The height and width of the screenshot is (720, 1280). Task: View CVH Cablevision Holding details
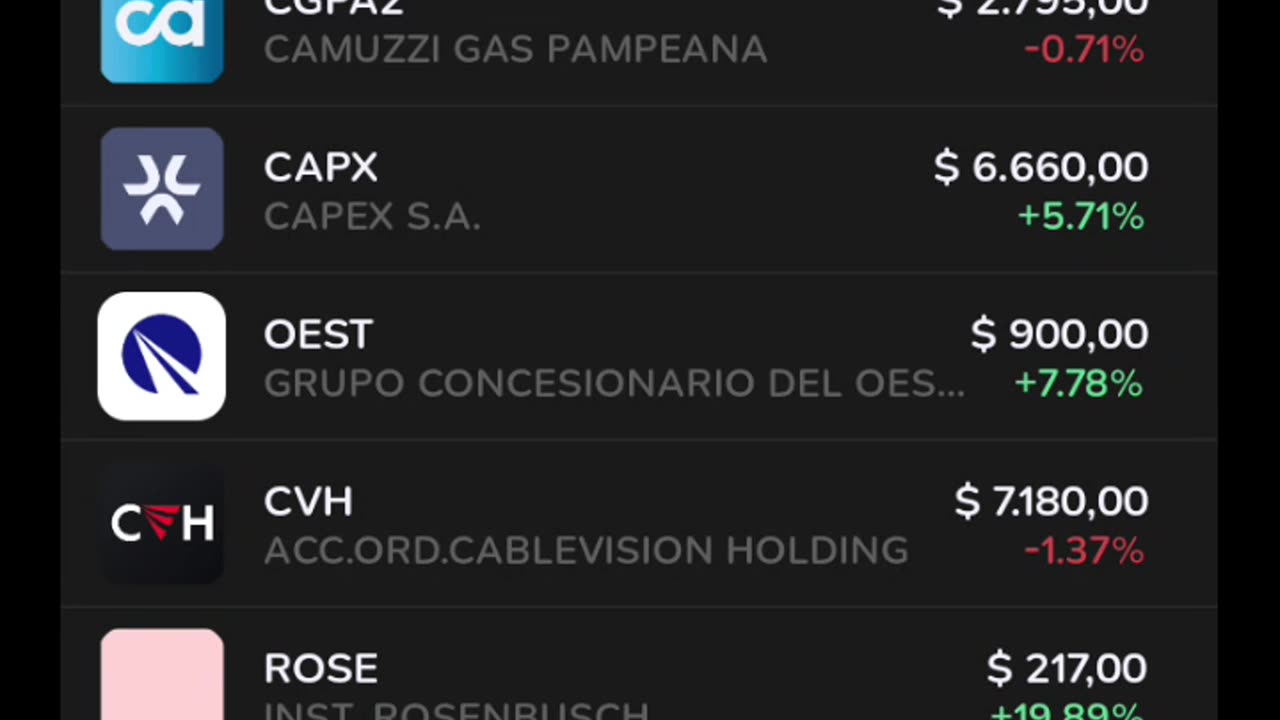[x=638, y=524]
